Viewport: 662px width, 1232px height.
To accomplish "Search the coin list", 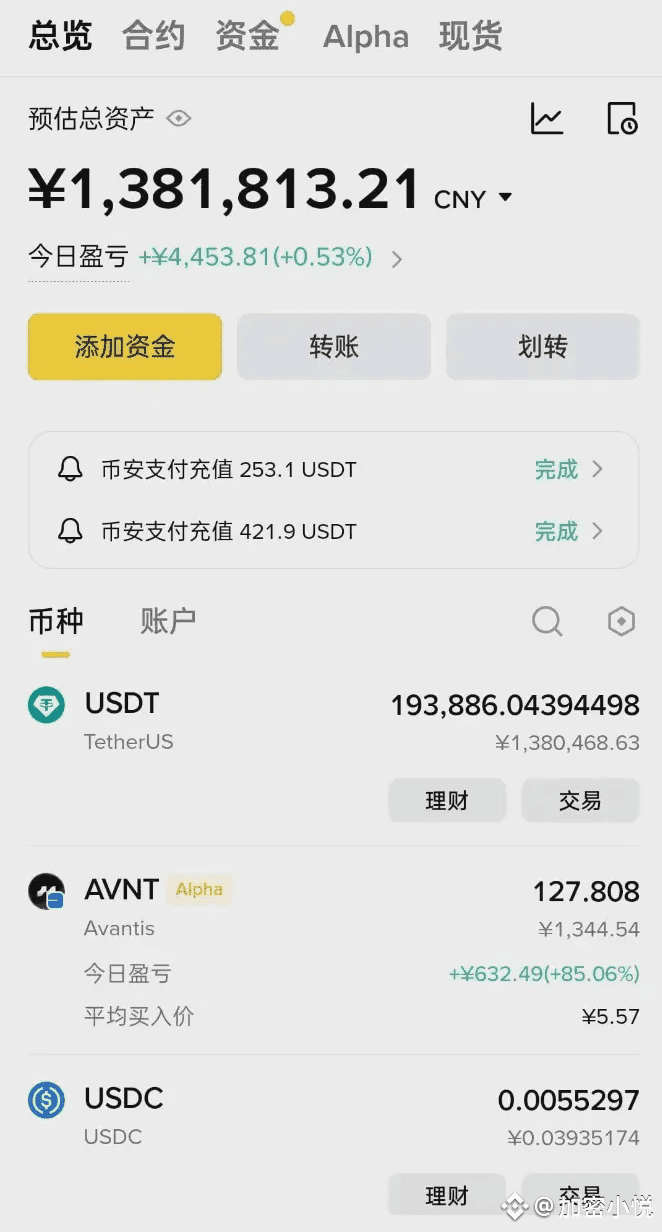I will (x=547, y=622).
